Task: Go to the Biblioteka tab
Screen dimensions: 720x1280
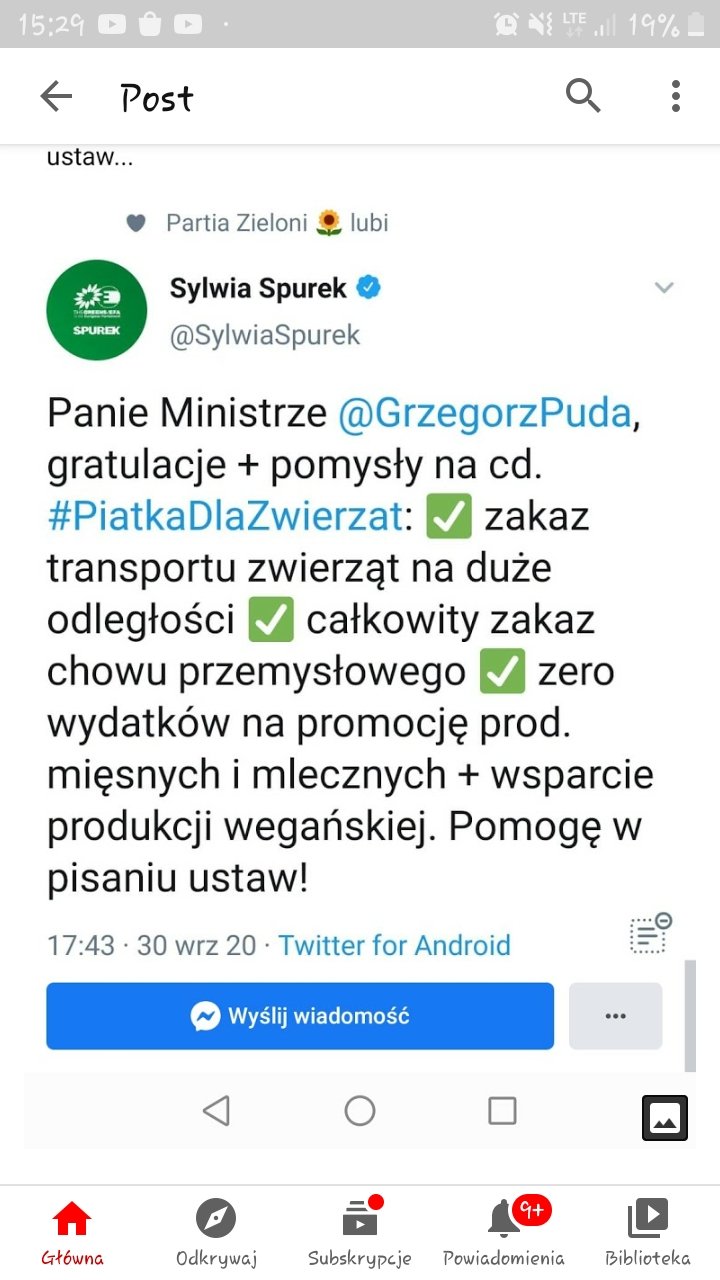Action: [x=647, y=1232]
